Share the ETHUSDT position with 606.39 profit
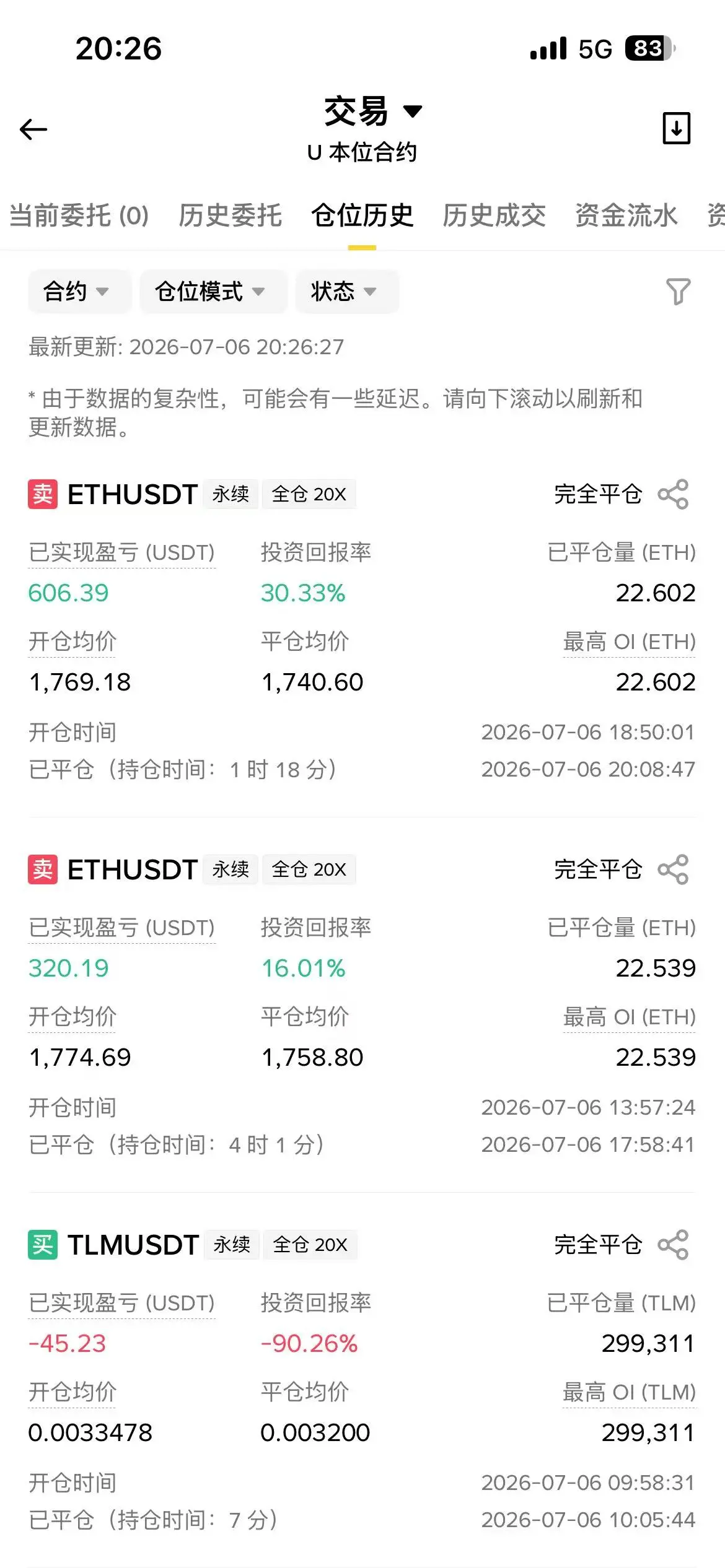The height and width of the screenshot is (1568, 725). [674, 494]
